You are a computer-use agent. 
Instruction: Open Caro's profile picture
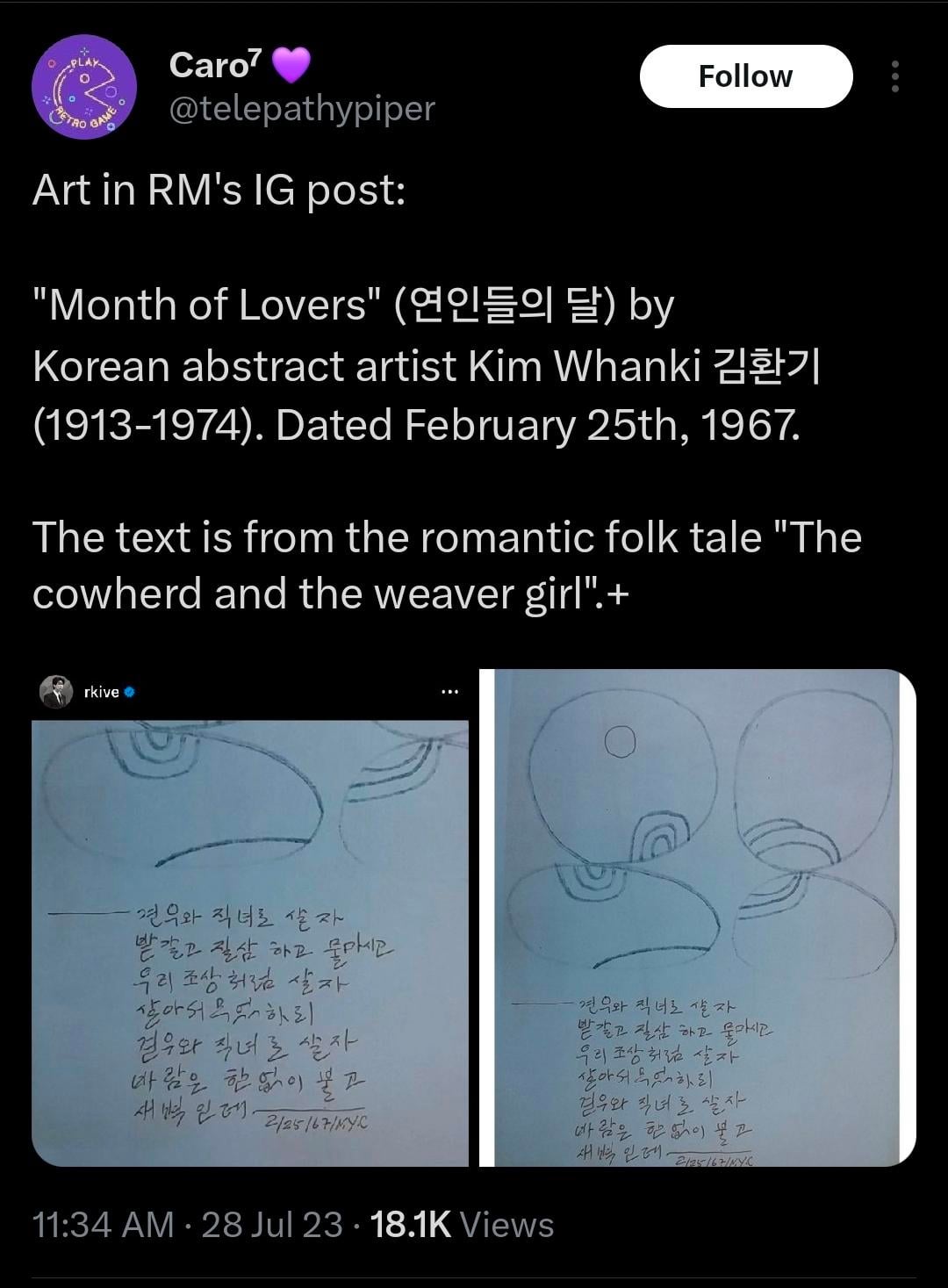click(84, 87)
